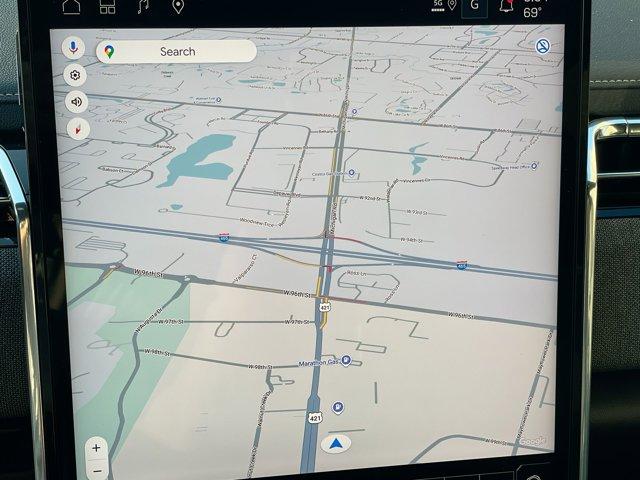
Task: Select the Marathon Gas place marker
Action: coord(345,361)
